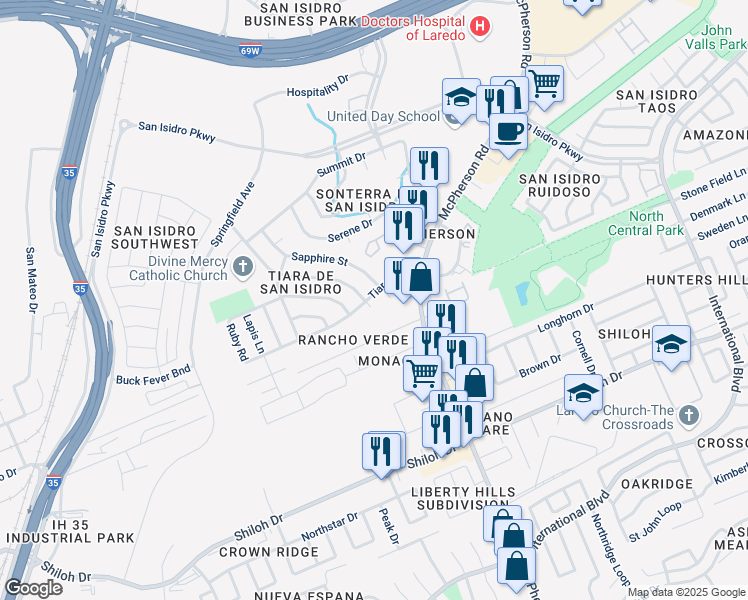Viewport: 748px width, 600px height.
Task: Tap the school marker above Laredo Church
Action: point(583,392)
